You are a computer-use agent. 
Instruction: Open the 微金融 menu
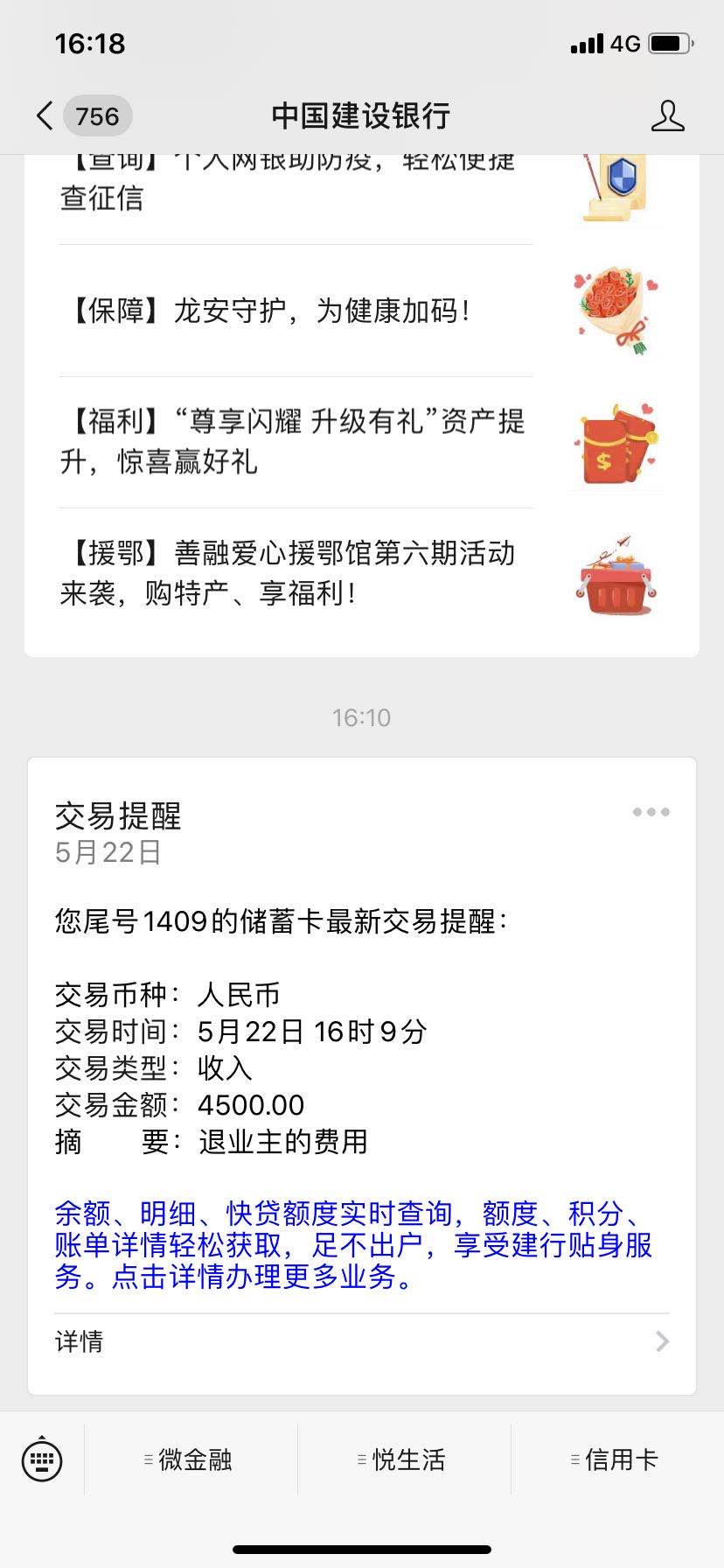pos(191,1459)
